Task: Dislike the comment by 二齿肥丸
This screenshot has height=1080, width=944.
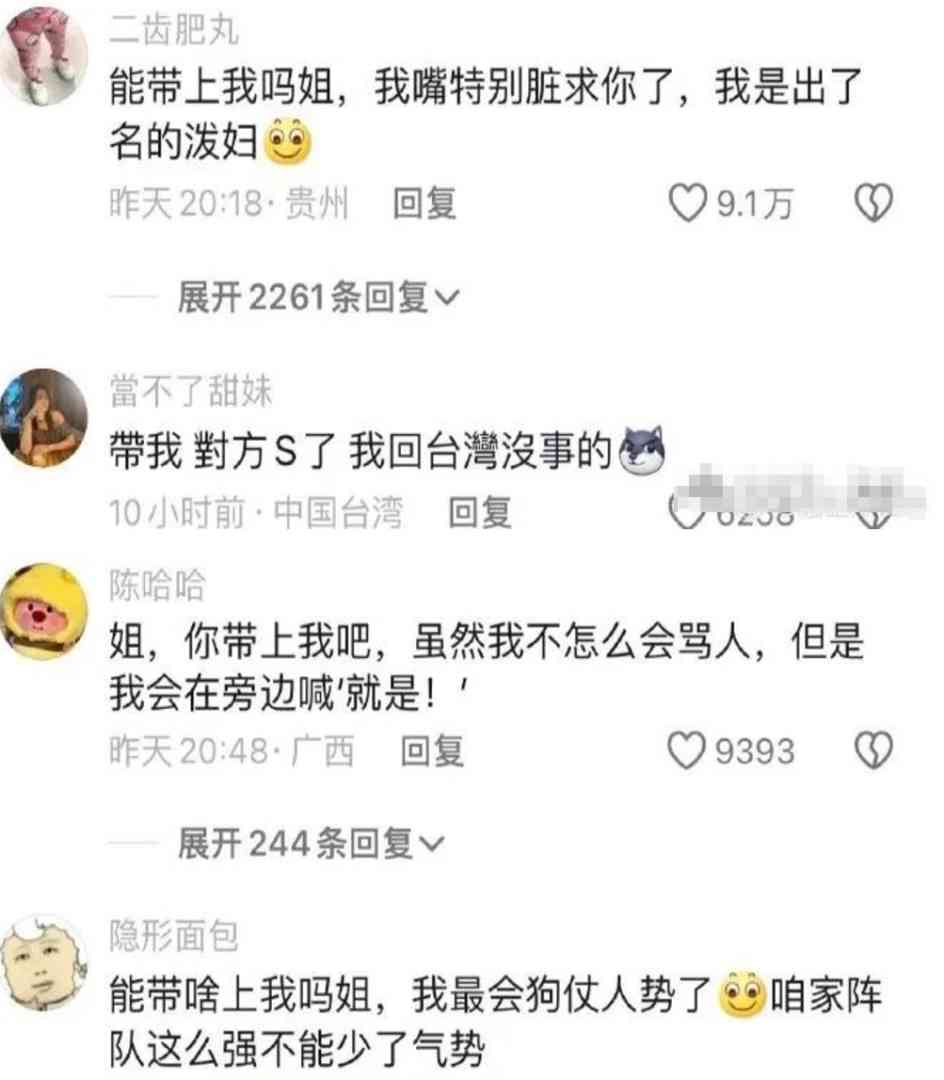Action: click(x=872, y=205)
